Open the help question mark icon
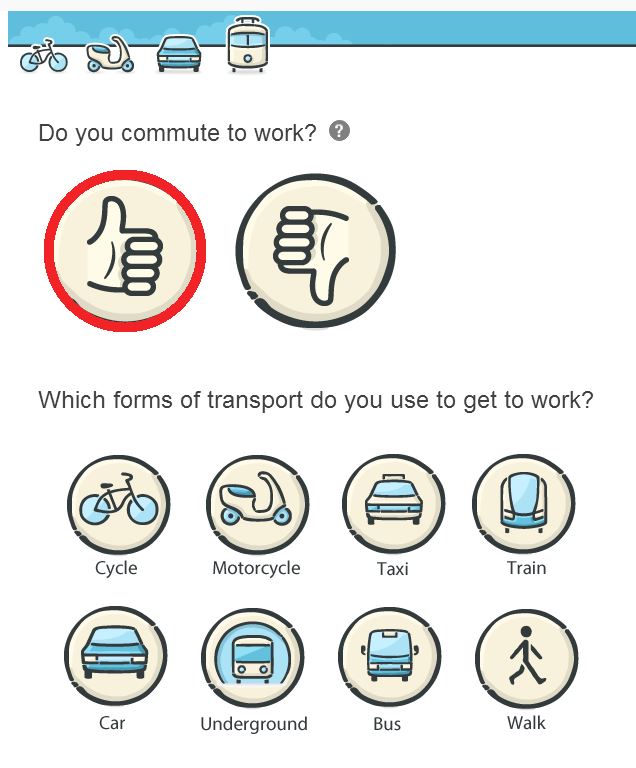Viewport: 636px width, 768px height. click(340, 131)
